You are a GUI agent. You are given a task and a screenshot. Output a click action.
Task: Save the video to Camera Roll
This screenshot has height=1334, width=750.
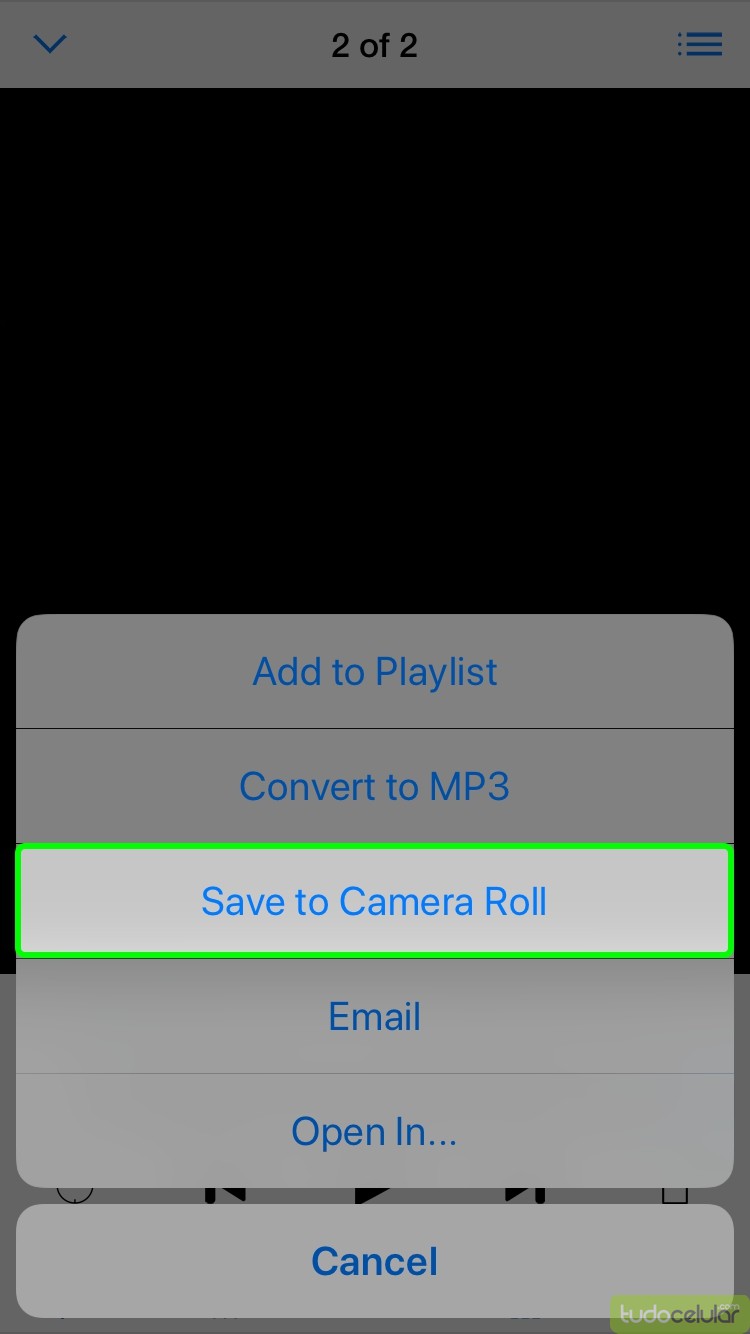(x=375, y=902)
